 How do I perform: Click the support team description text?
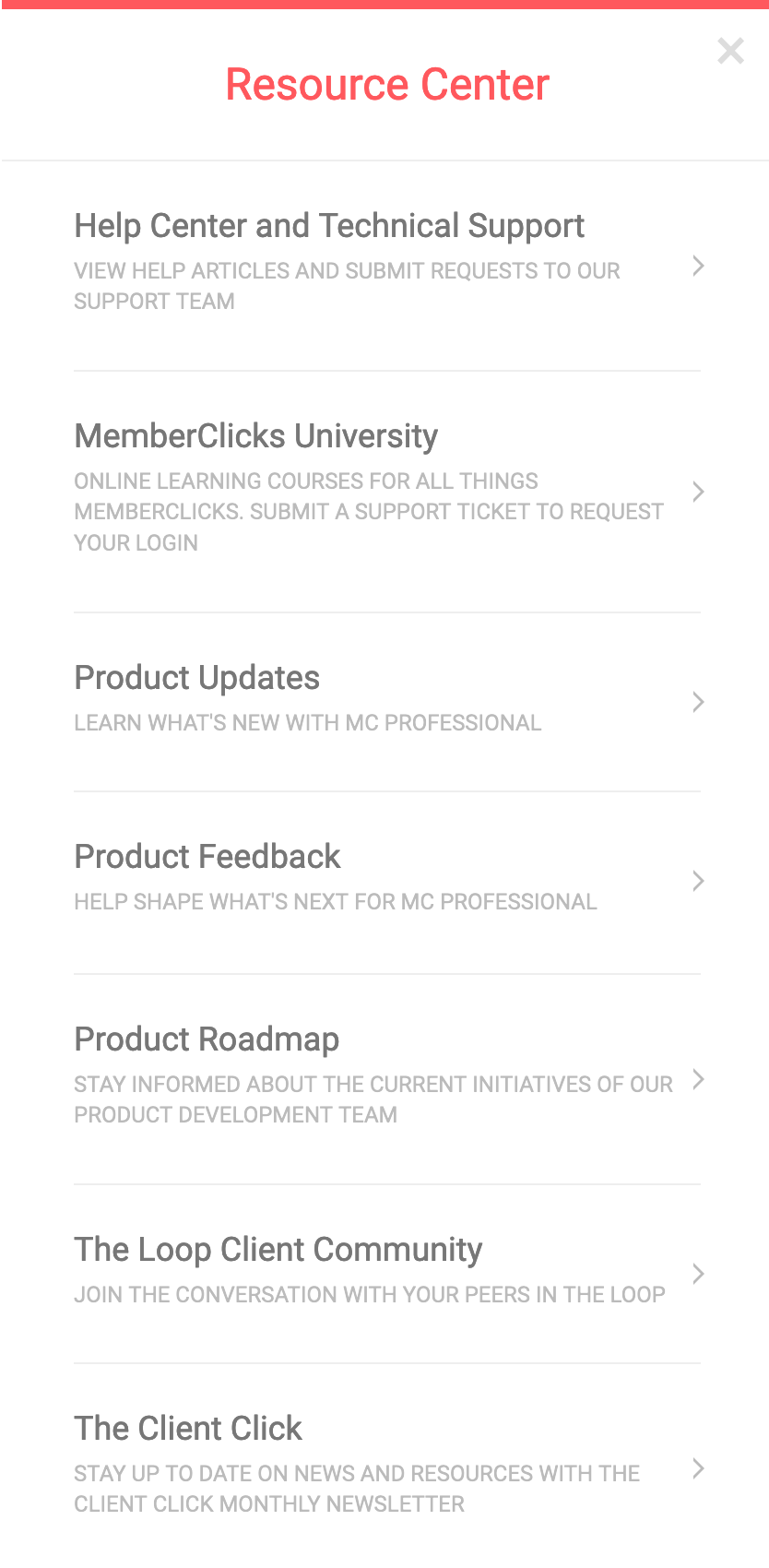pos(347,286)
